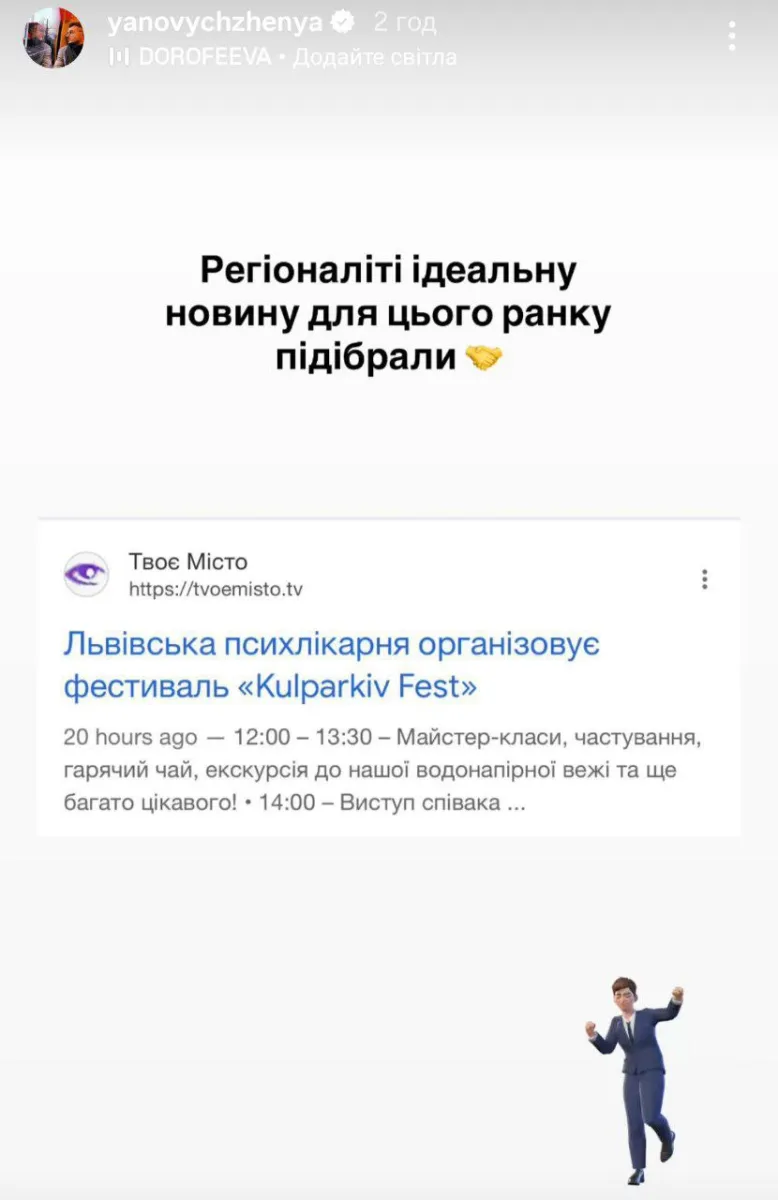Open the story overflow menu

[x=732, y=37]
